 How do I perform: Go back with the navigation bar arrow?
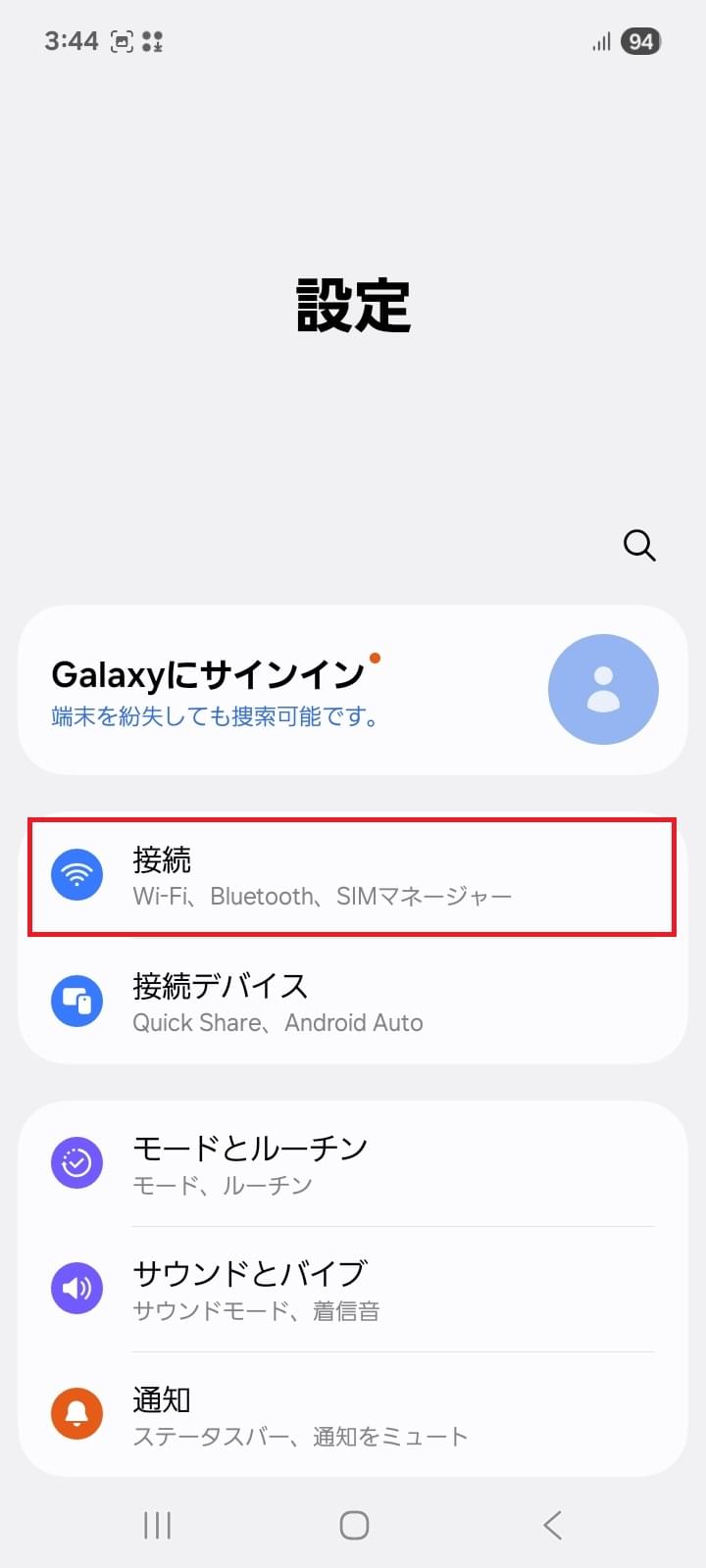552,1525
